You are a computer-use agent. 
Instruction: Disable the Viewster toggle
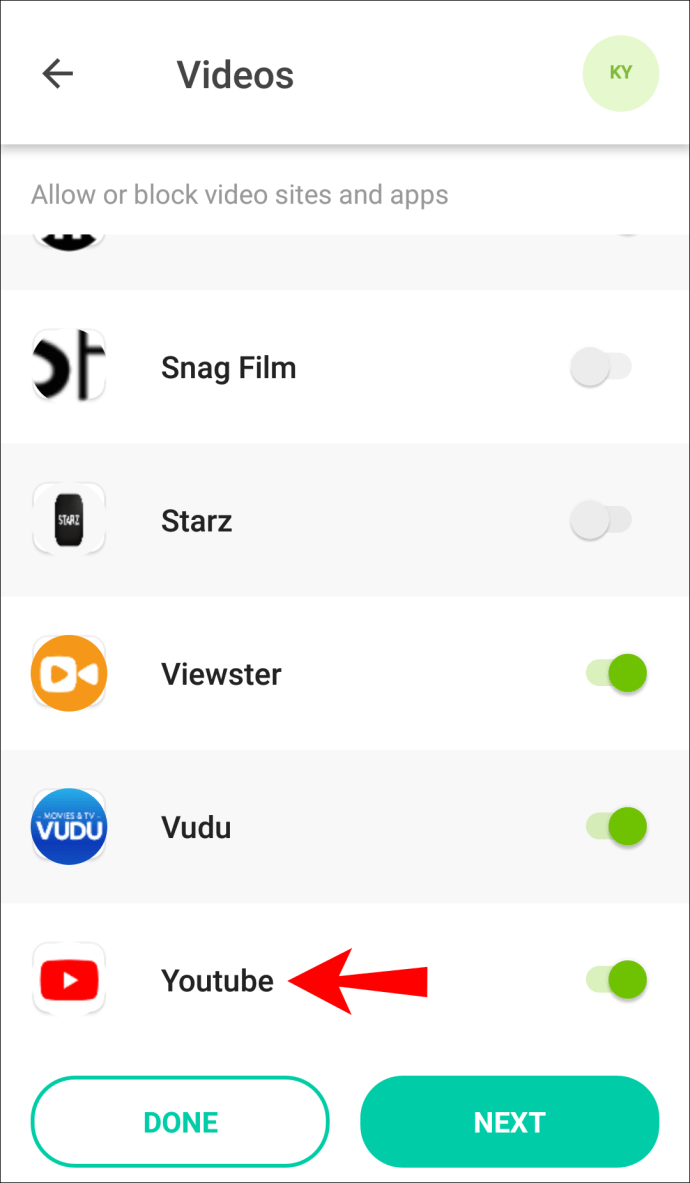616,674
